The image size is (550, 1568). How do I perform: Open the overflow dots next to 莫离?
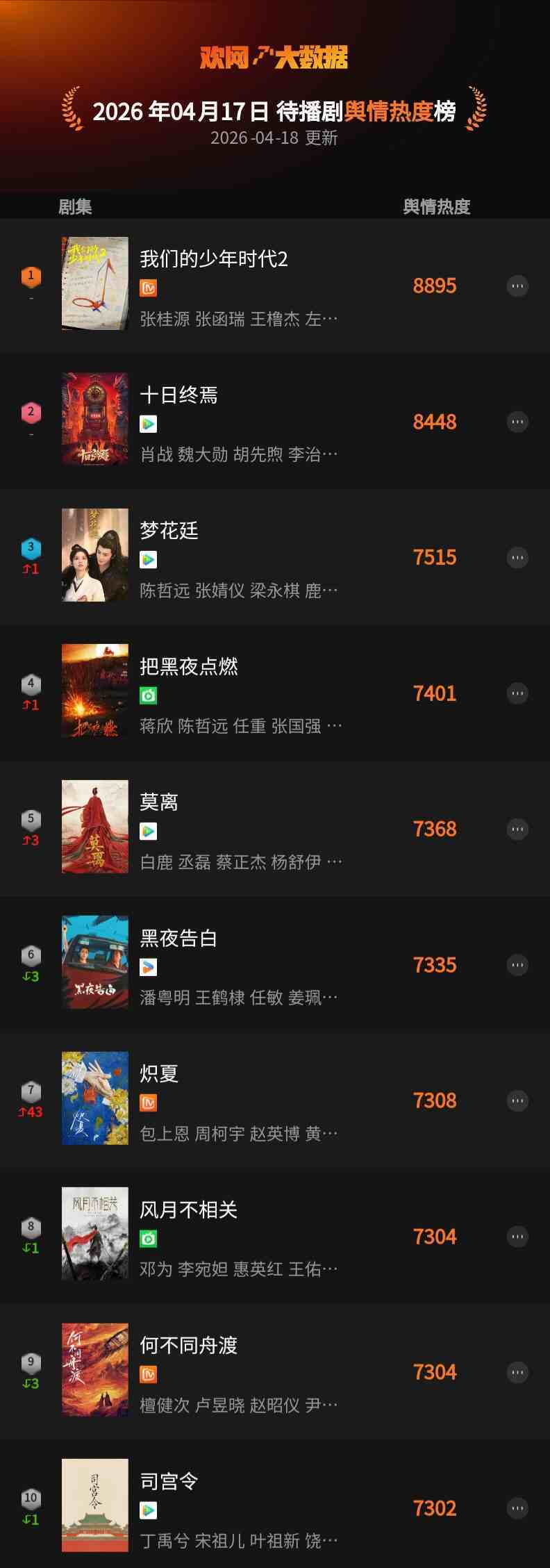tap(517, 830)
